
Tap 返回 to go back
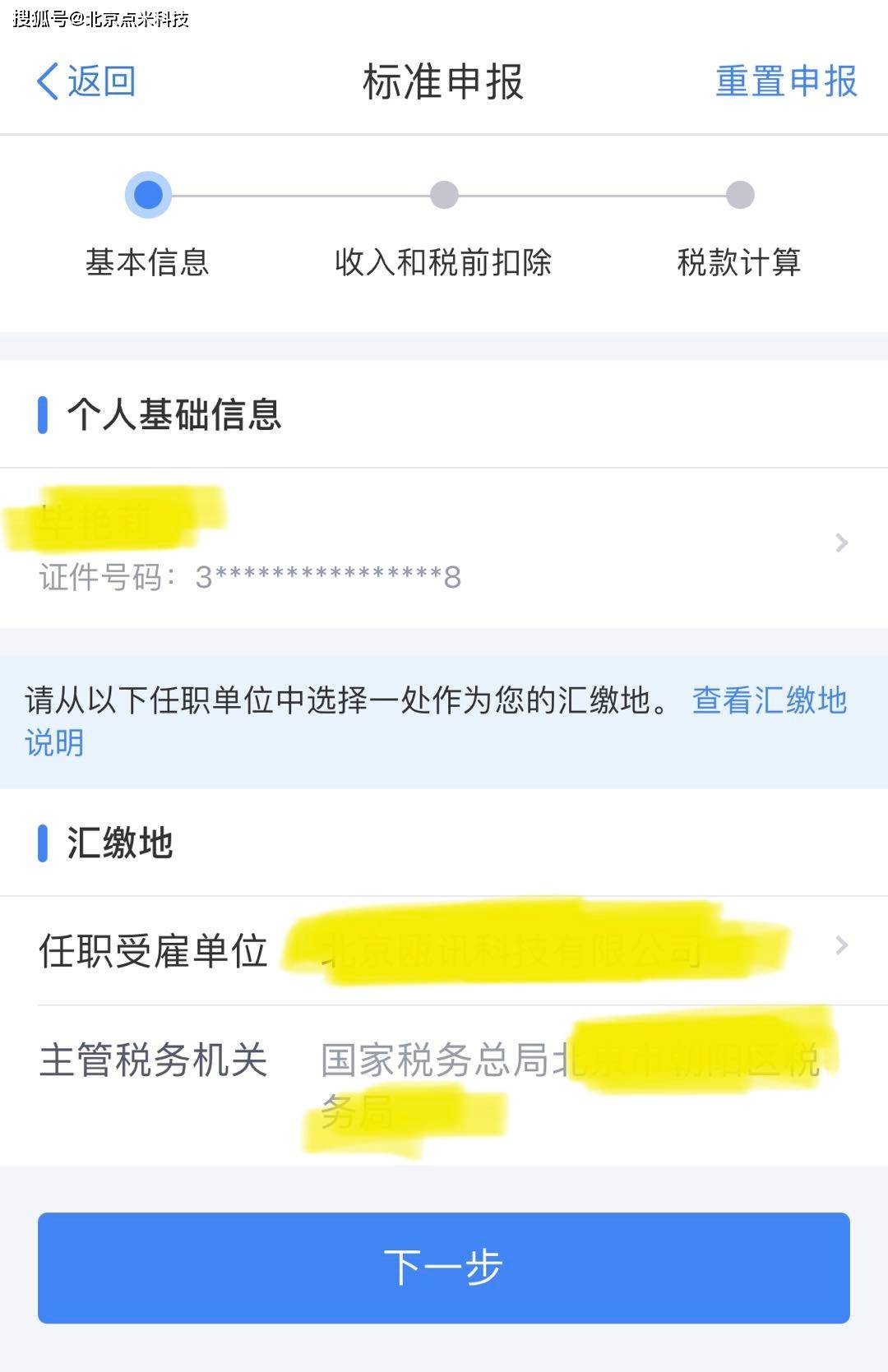[86, 81]
